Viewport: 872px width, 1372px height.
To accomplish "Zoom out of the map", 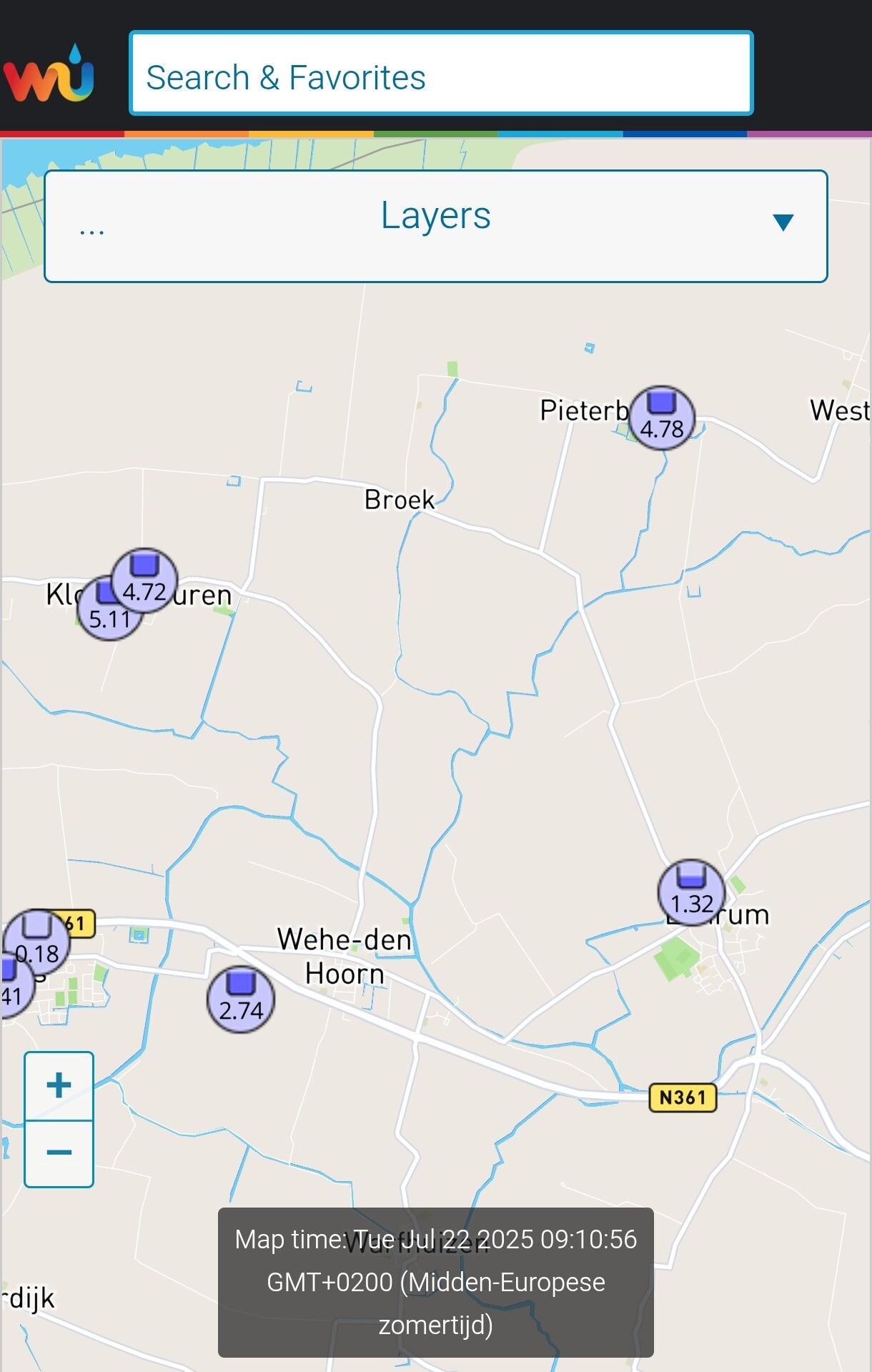I will 59,1153.
